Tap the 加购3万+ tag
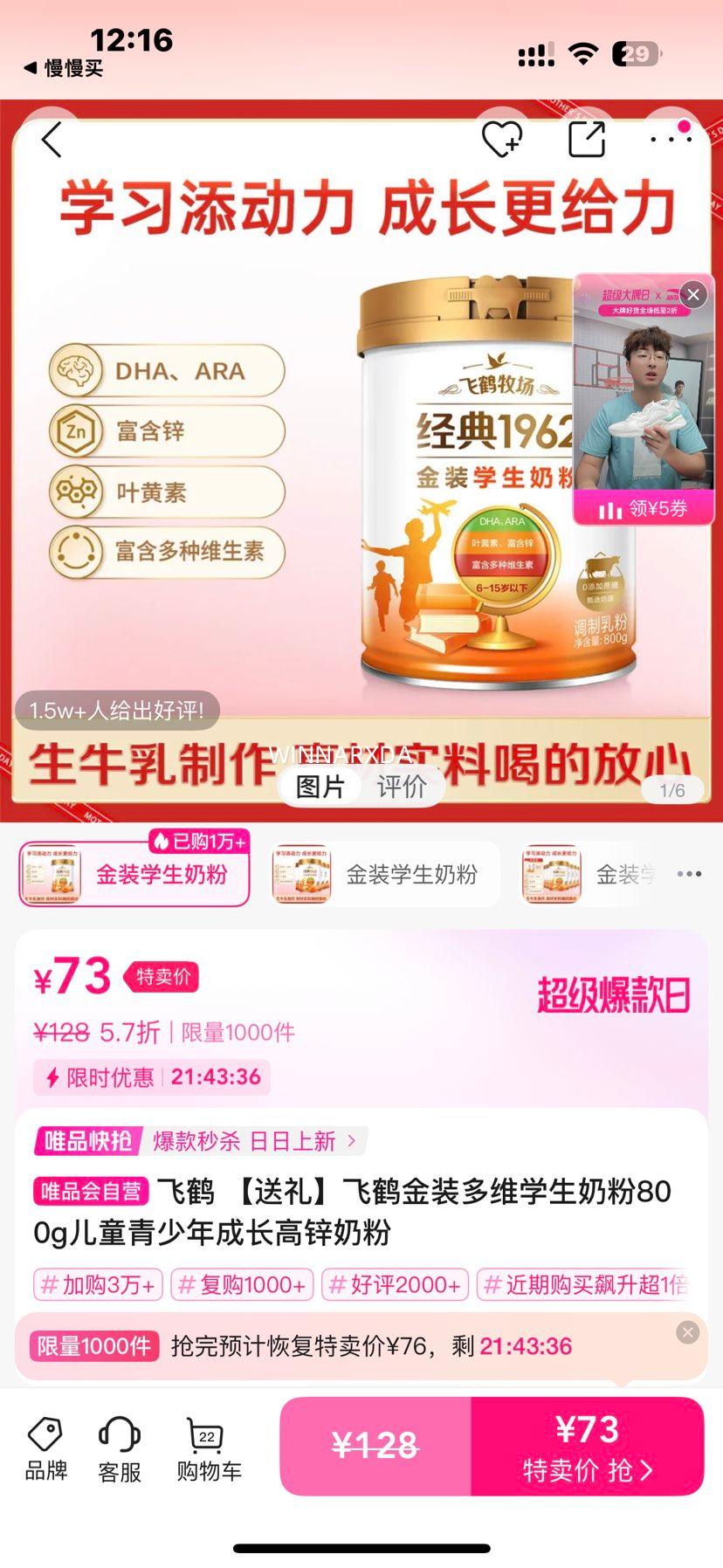Screen dimensions: 723x1568 [98, 1285]
